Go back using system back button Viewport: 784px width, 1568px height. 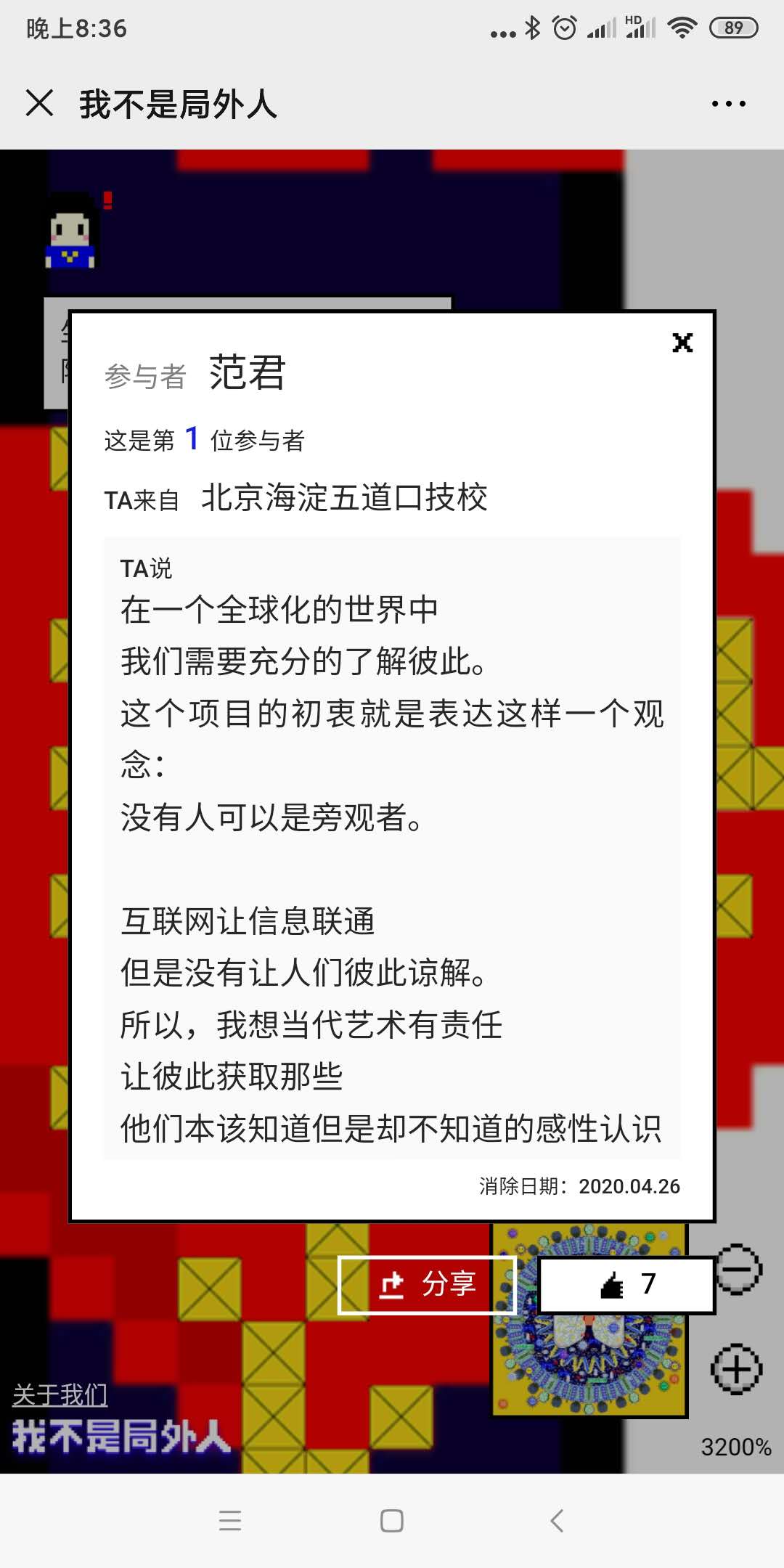point(557,1520)
